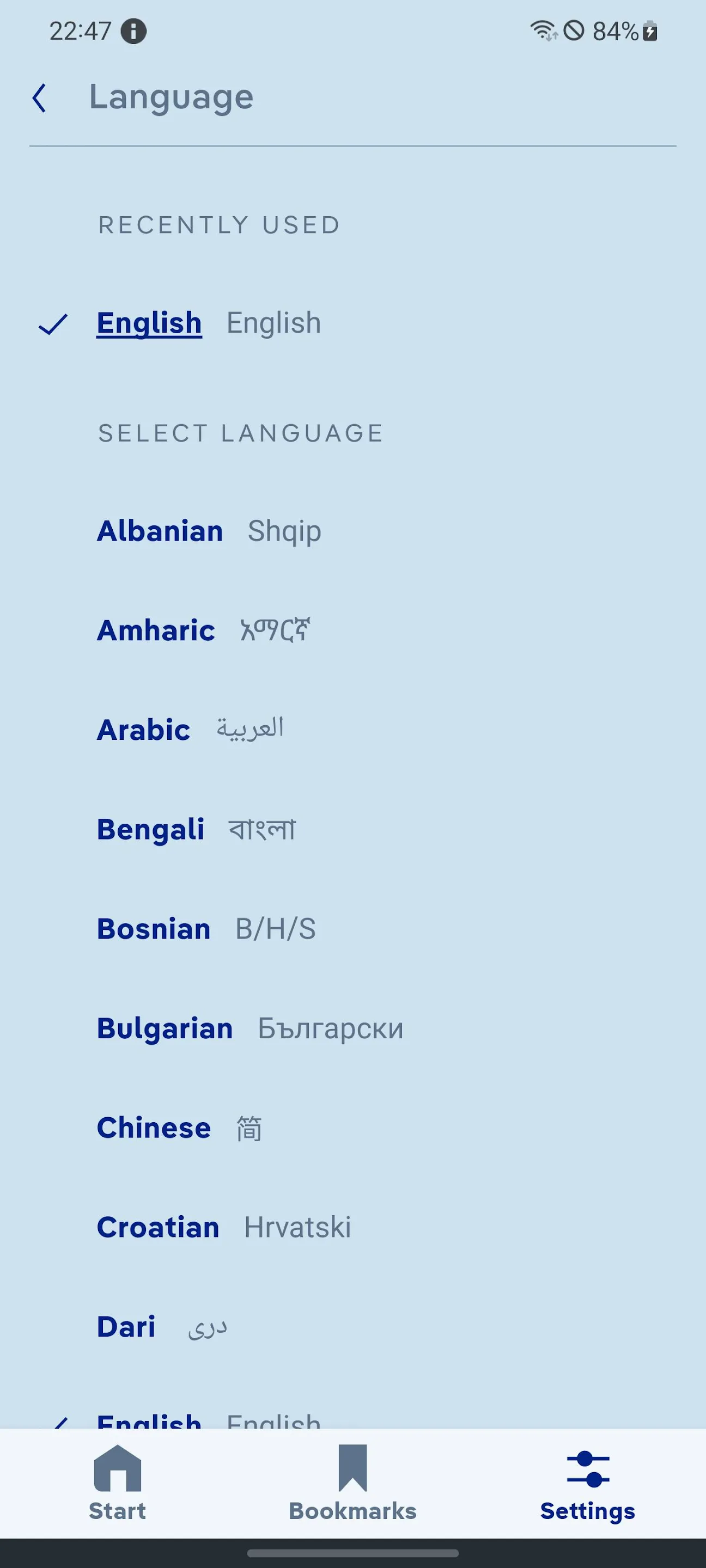Expand the Select Language section
Screen dimensions: 706x1568
click(x=240, y=433)
